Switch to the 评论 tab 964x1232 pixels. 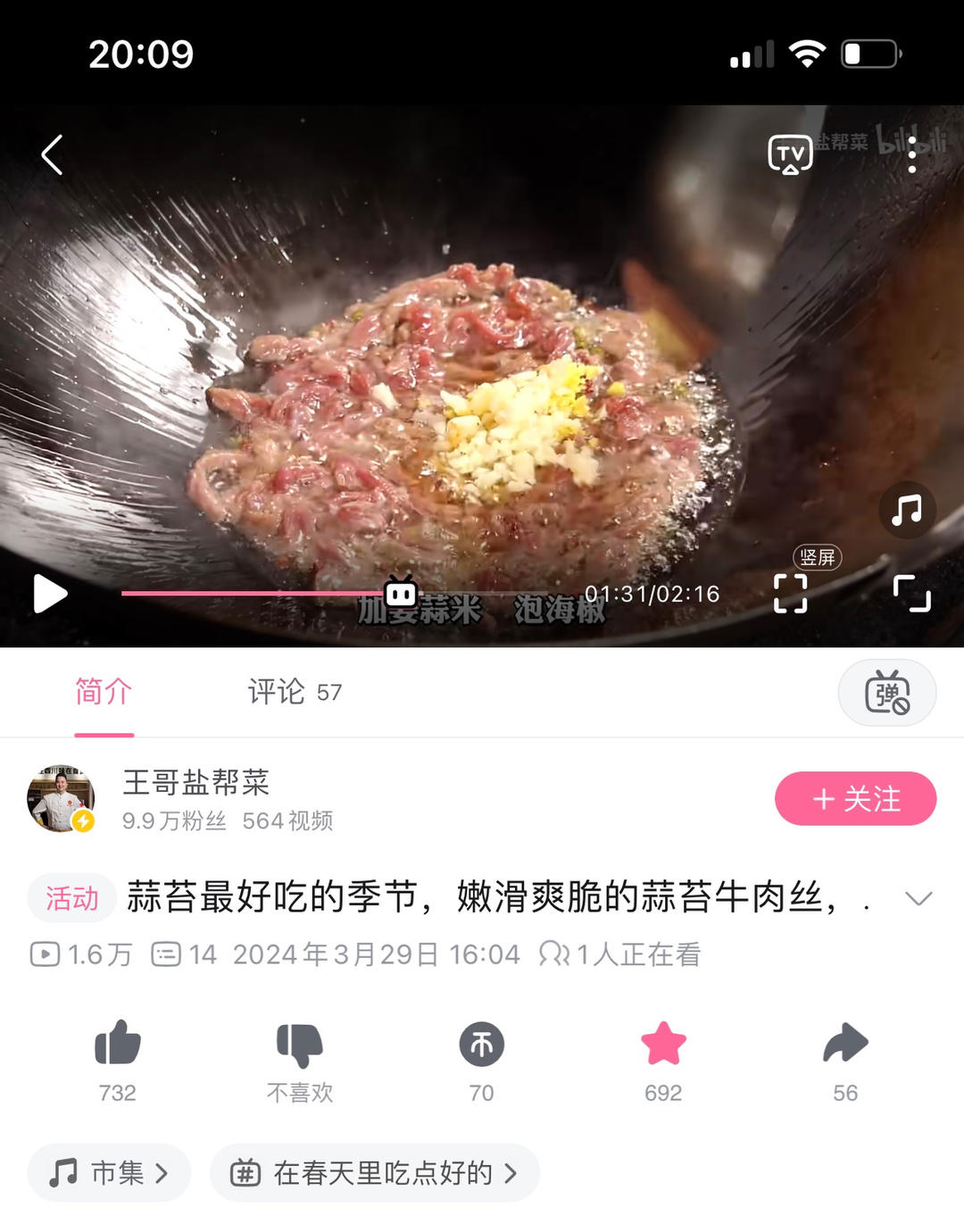click(294, 692)
